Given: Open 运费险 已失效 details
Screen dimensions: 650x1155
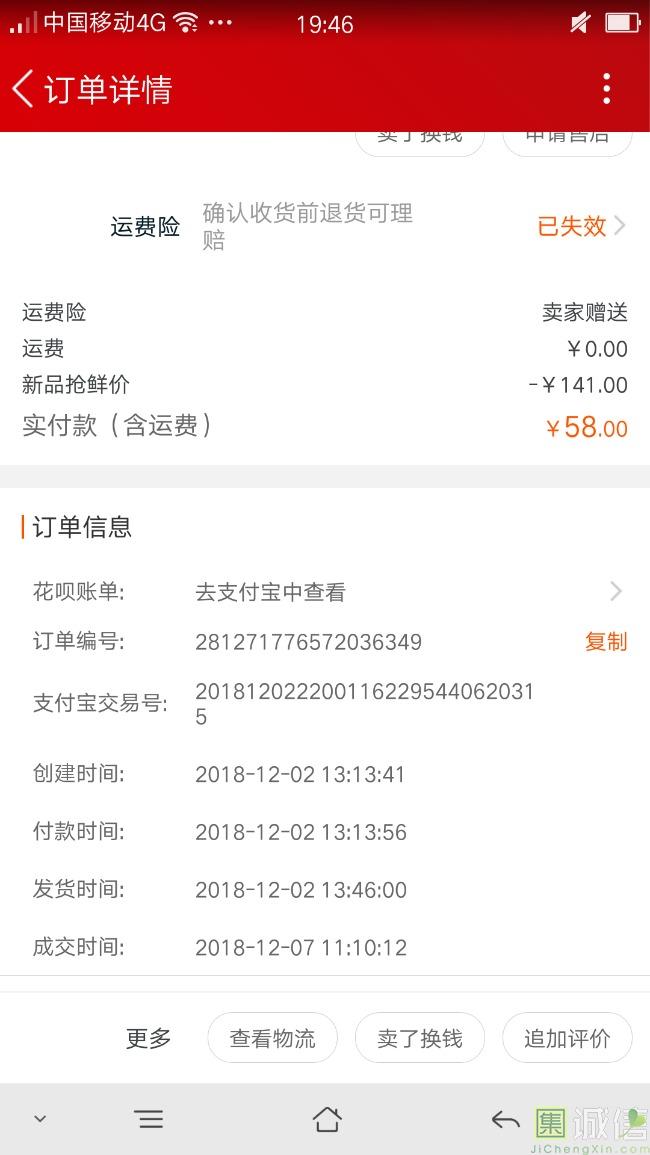Looking at the screenshot, I should point(581,225).
